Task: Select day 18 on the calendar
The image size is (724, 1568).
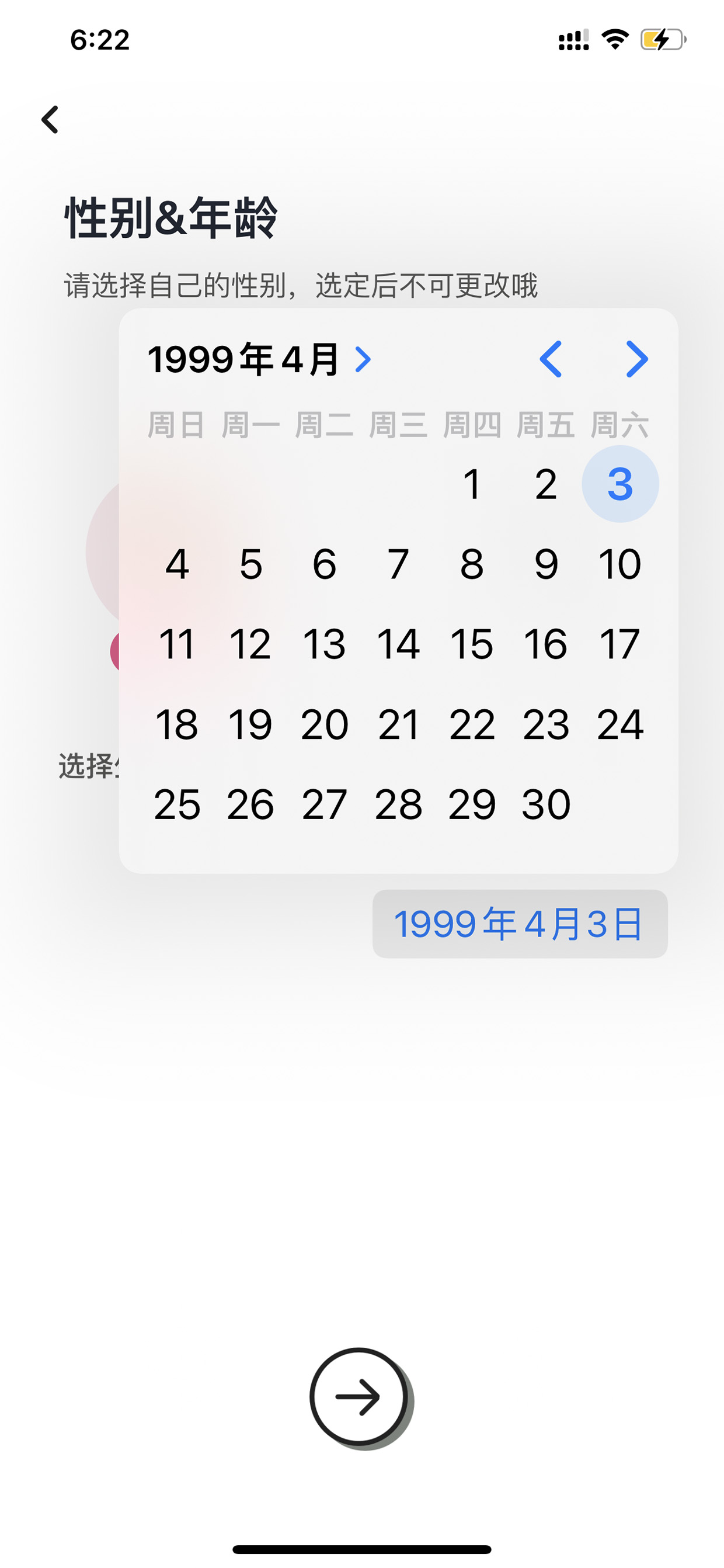Action: pos(177,724)
